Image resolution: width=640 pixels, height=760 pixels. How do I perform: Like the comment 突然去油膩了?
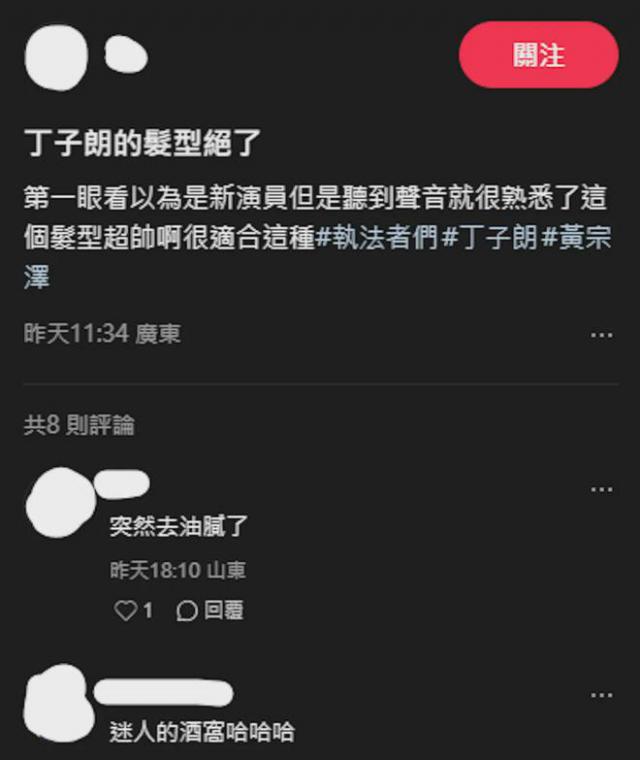pyautogui.click(x=125, y=611)
